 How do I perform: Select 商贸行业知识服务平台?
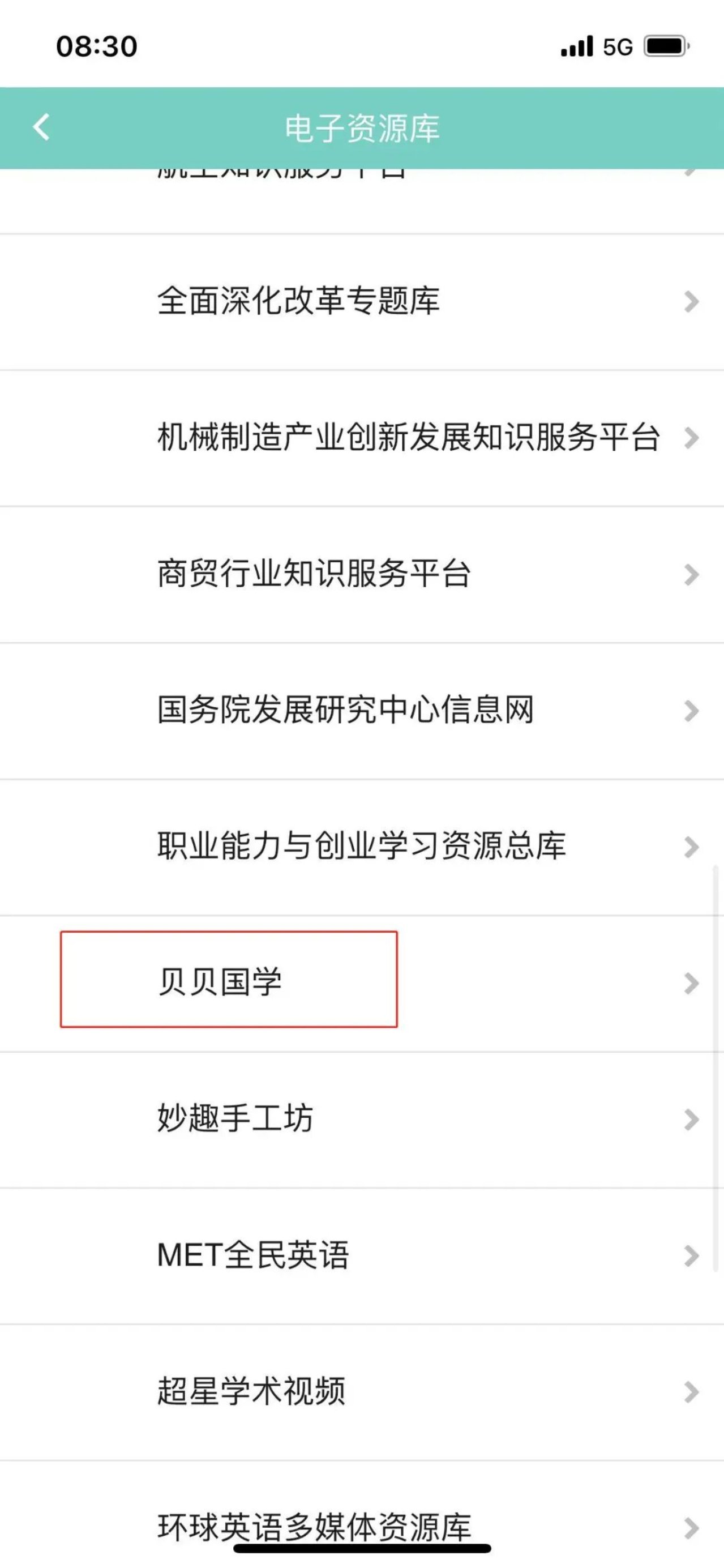[362, 575]
